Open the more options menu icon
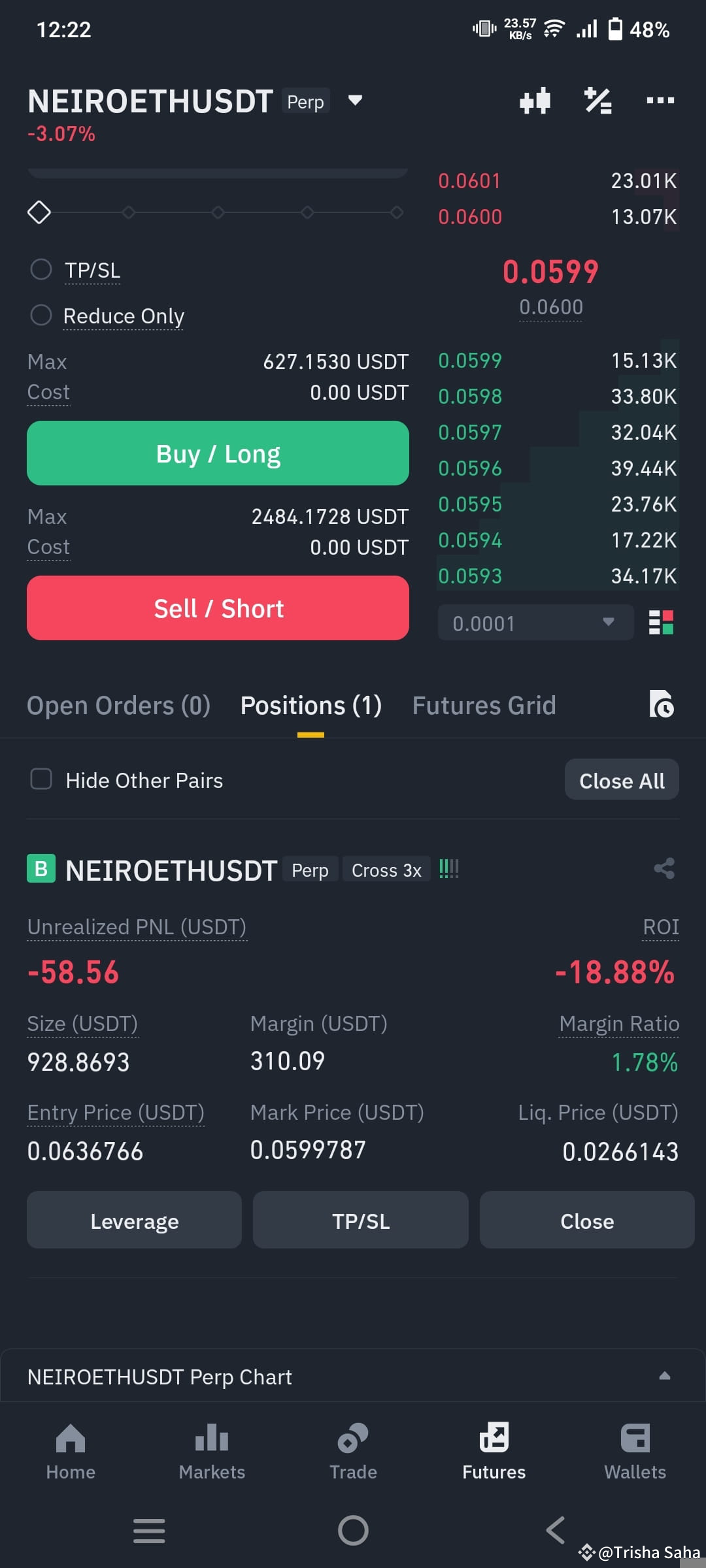The width and height of the screenshot is (706, 1568). 660,101
